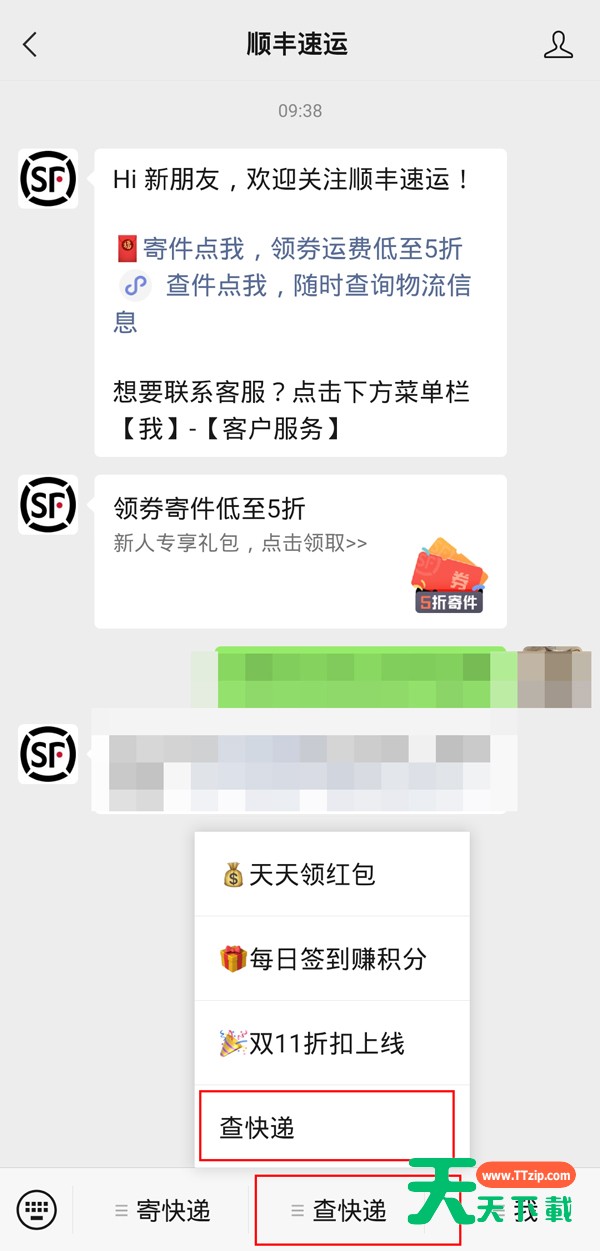Screen dimensions: 600x1251
Task: Open the 寄快递 bottom menu
Action: tap(162, 1210)
